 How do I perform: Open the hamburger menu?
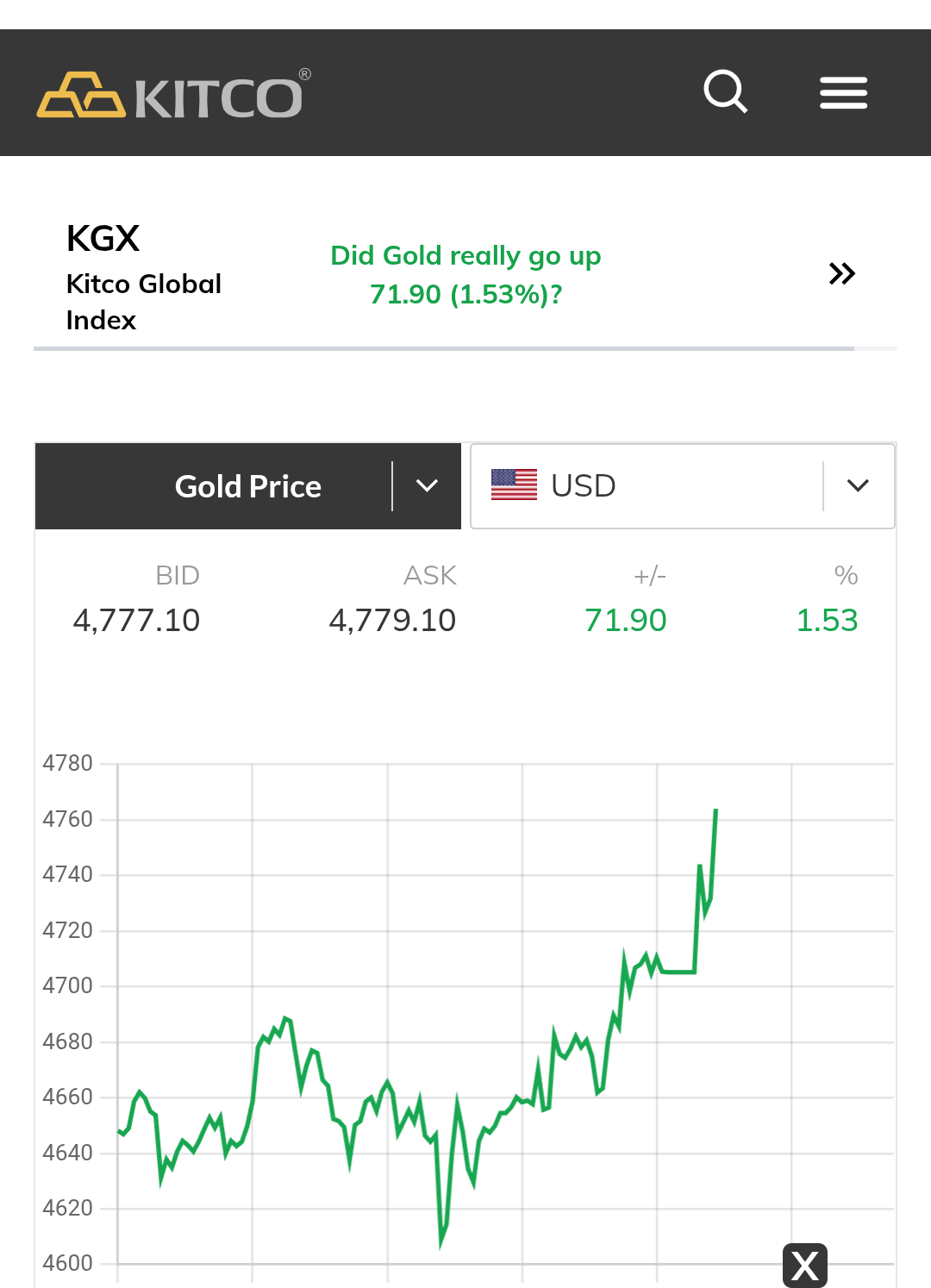point(843,93)
